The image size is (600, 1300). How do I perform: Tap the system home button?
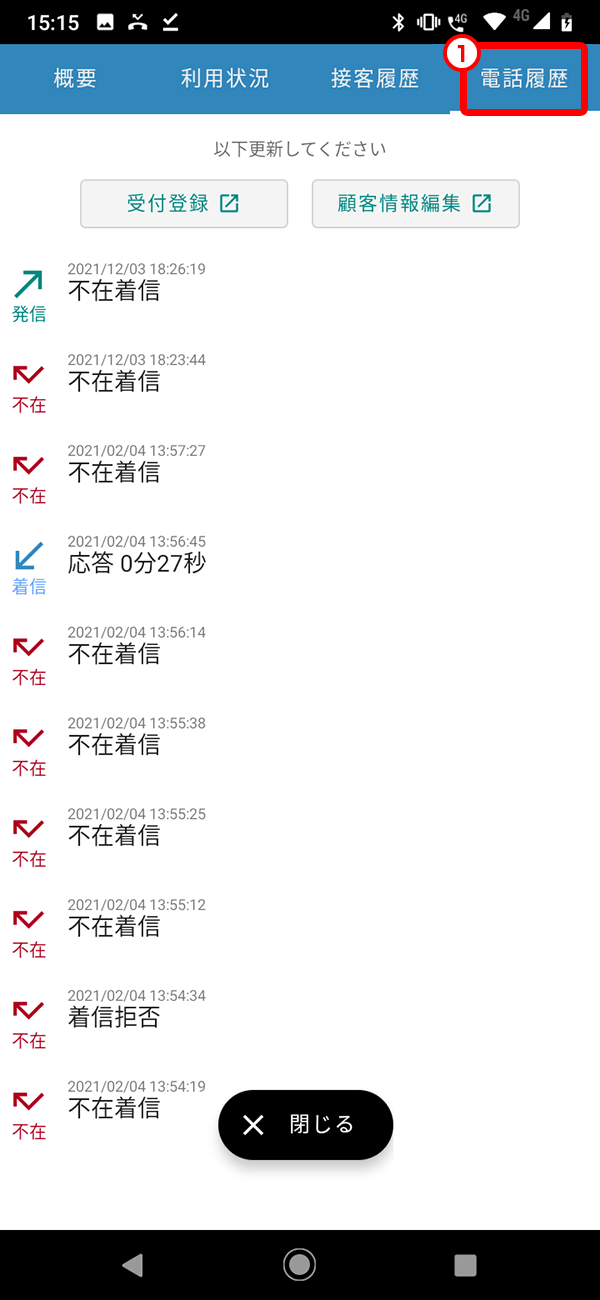coord(299,1265)
